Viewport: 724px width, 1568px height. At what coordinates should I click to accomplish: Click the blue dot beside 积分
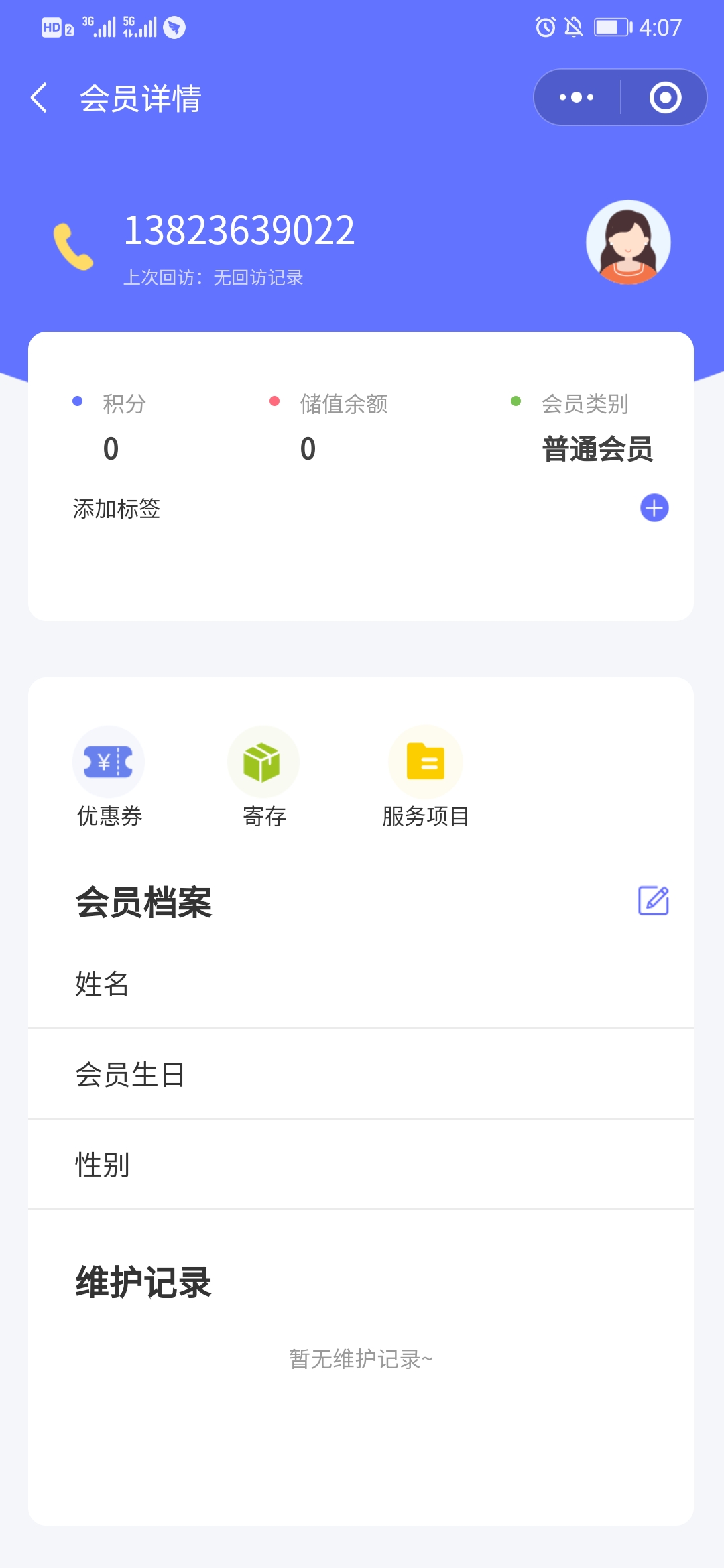point(77,401)
